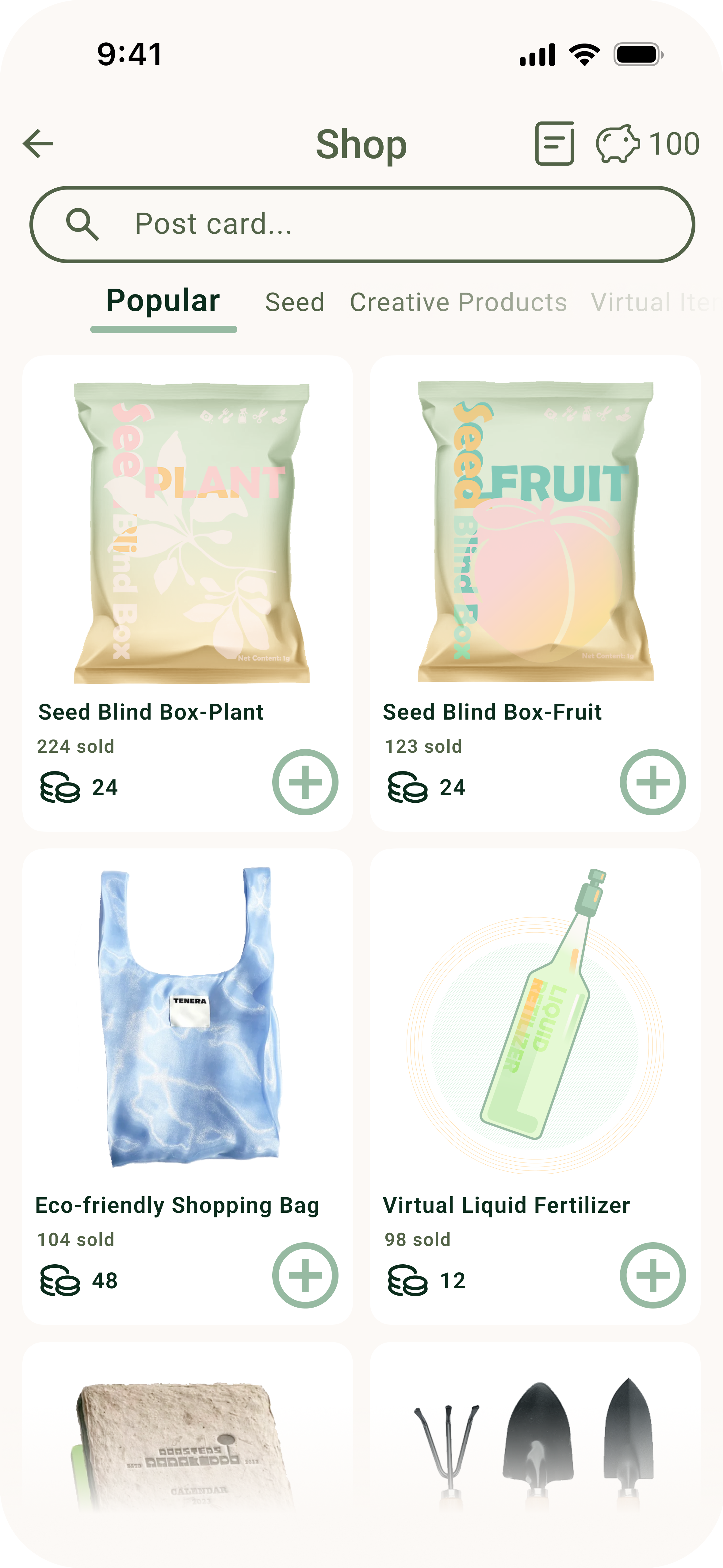The width and height of the screenshot is (723, 1568).
Task: Add Virtual Liquid Fertilizer to cart
Action: pyautogui.click(x=653, y=1275)
